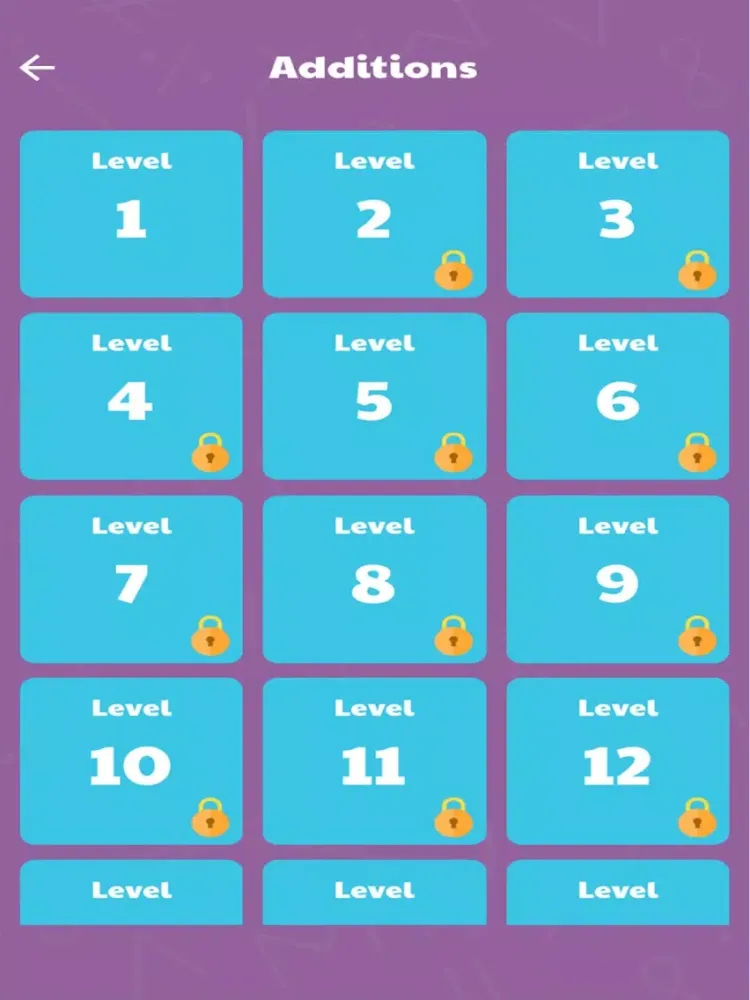The height and width of the screenshot is (1000, 750).
Task: Open the Level 5 tile
Action: tap(374, 396)
